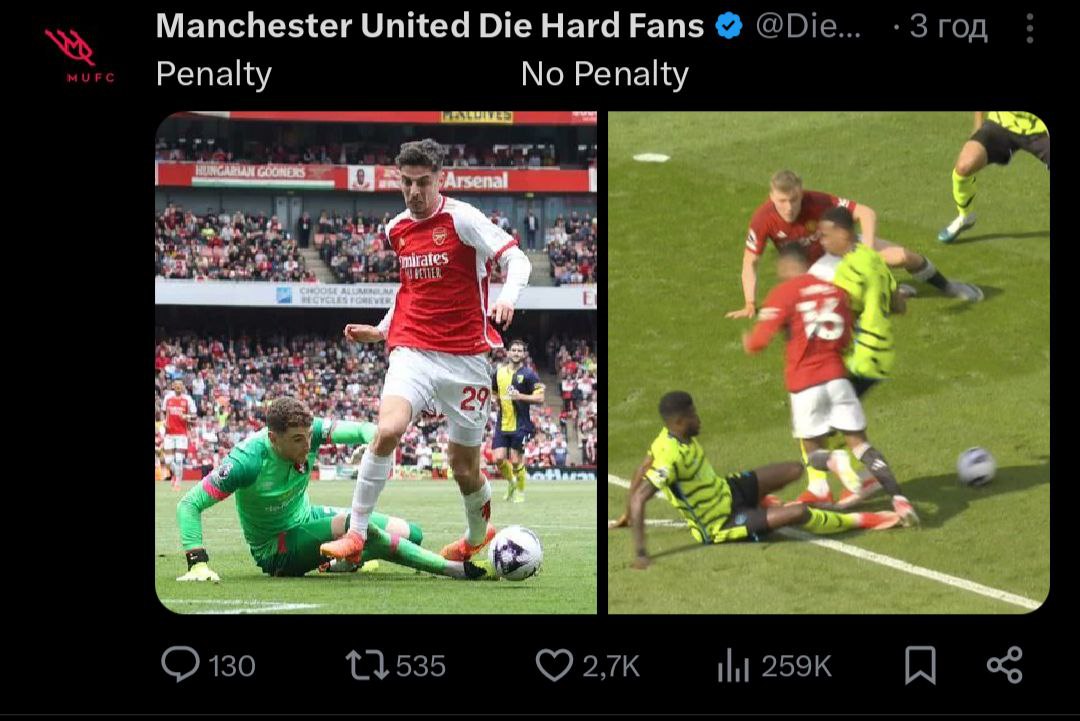Viewport: 1080px width, 721px height.
Task: Reply to the tweet via comment icon
Action: (x=181, y=665)
